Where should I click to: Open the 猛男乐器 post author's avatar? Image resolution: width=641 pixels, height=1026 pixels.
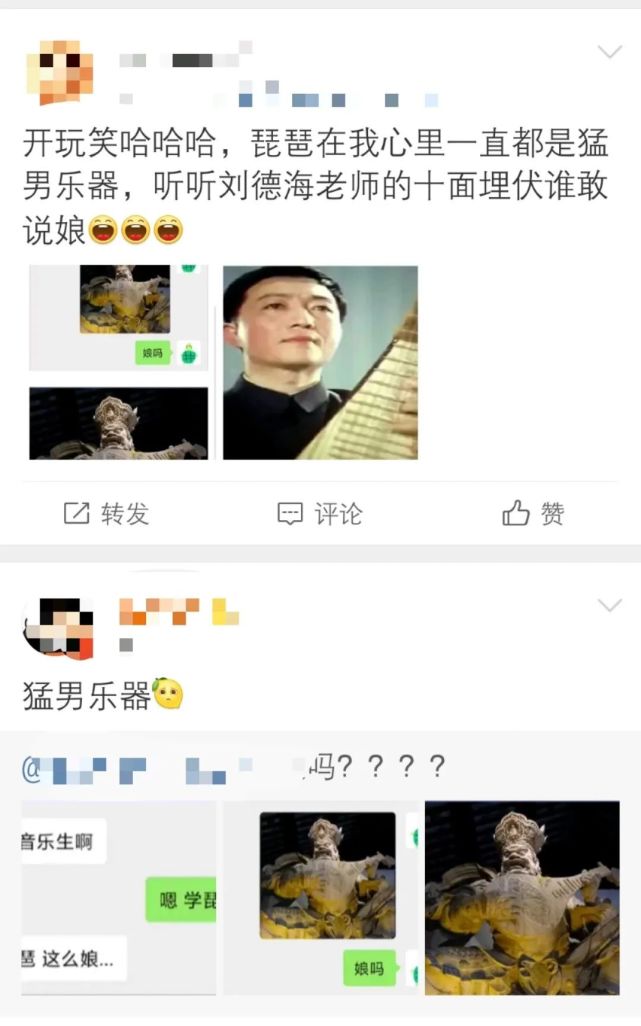coord(59,628)
